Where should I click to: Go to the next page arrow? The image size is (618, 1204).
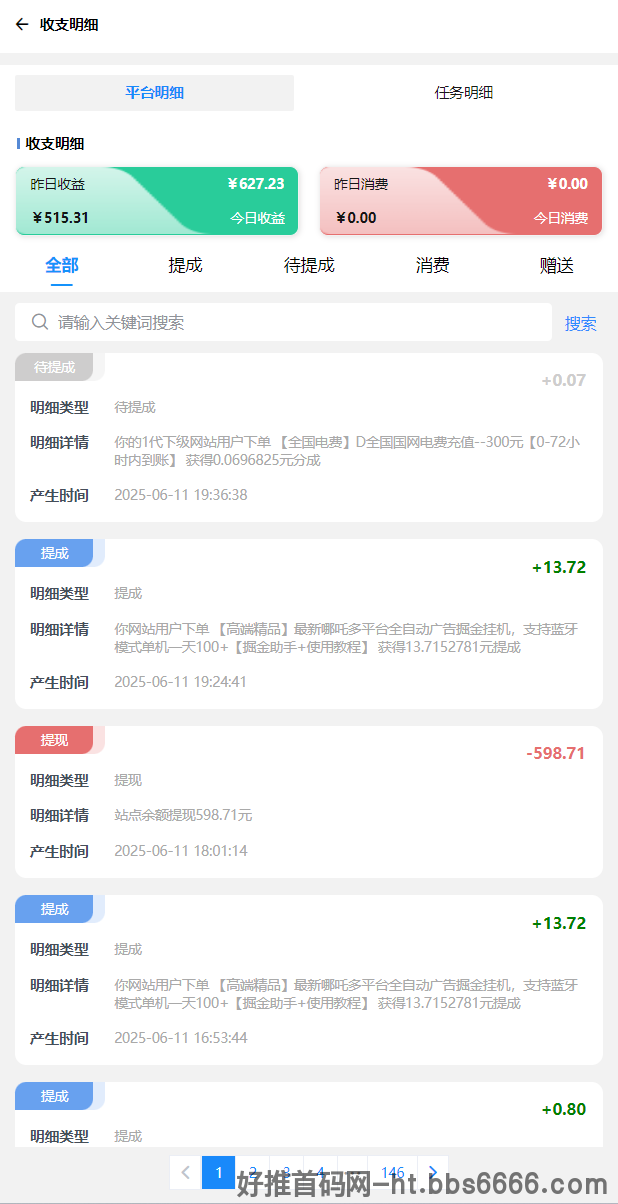(433, 1172)
